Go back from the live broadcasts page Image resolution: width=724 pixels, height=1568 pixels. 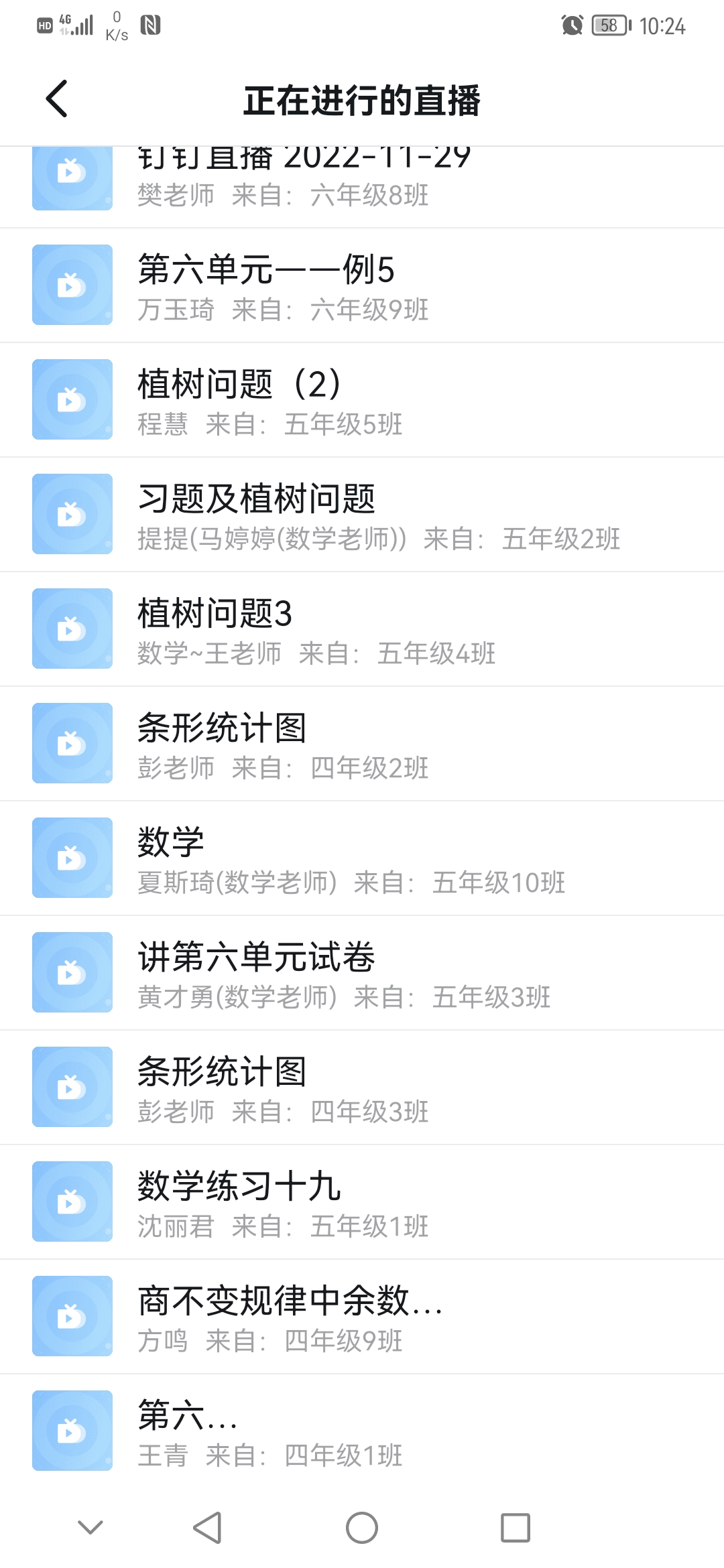pyautogui.click(x=58, y=99)
